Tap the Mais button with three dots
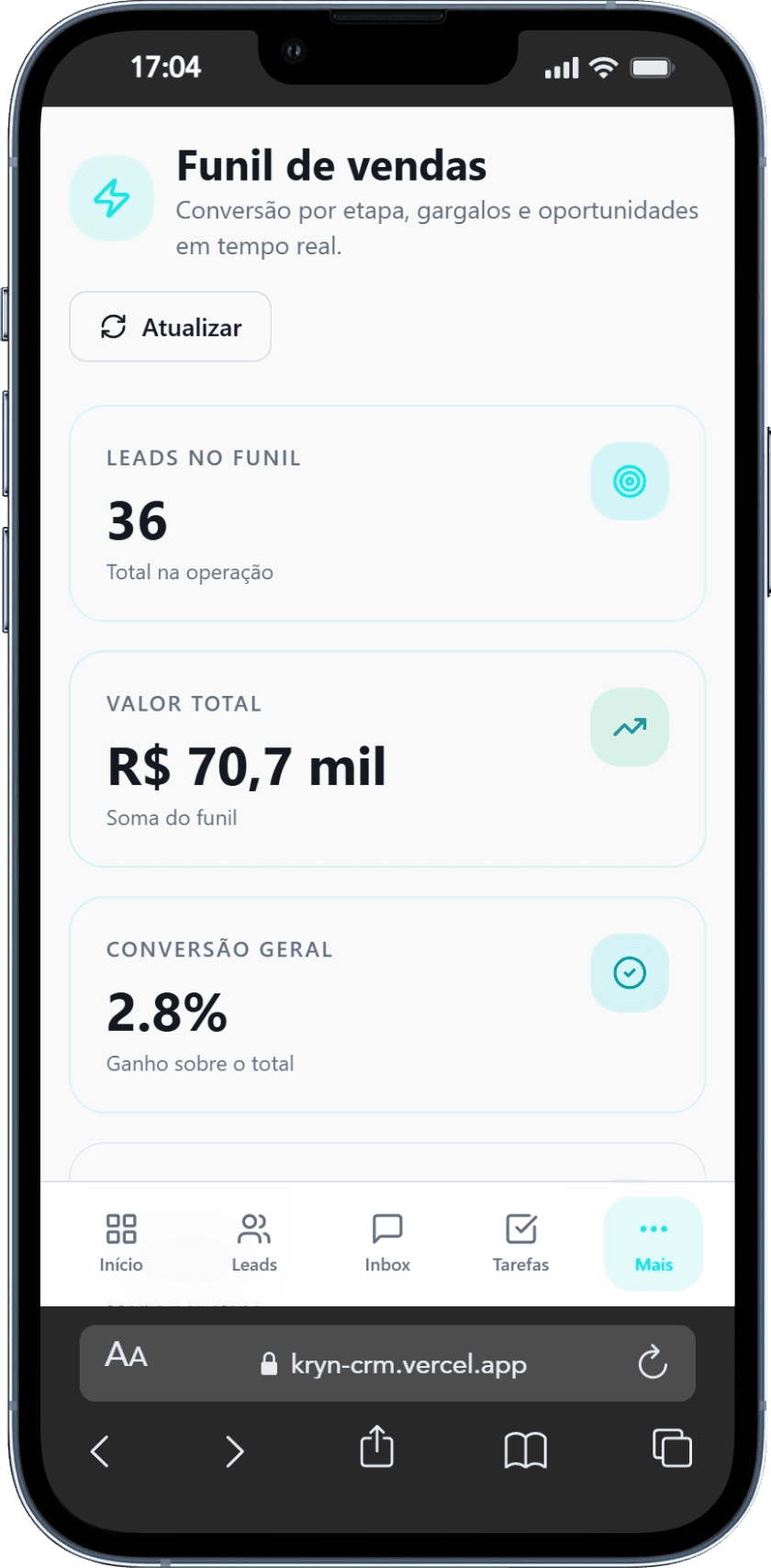Image resolution: width=771 pixels, height=1568 pixels. pos(653,1241)
